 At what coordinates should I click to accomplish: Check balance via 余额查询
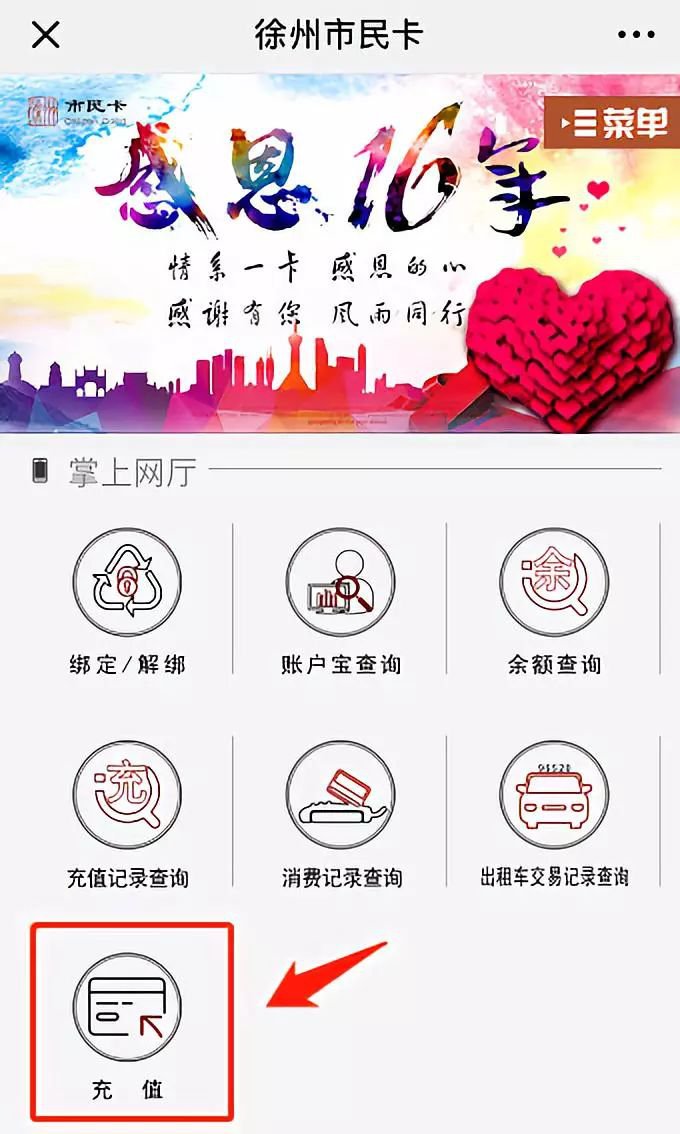tap(553, 600)
